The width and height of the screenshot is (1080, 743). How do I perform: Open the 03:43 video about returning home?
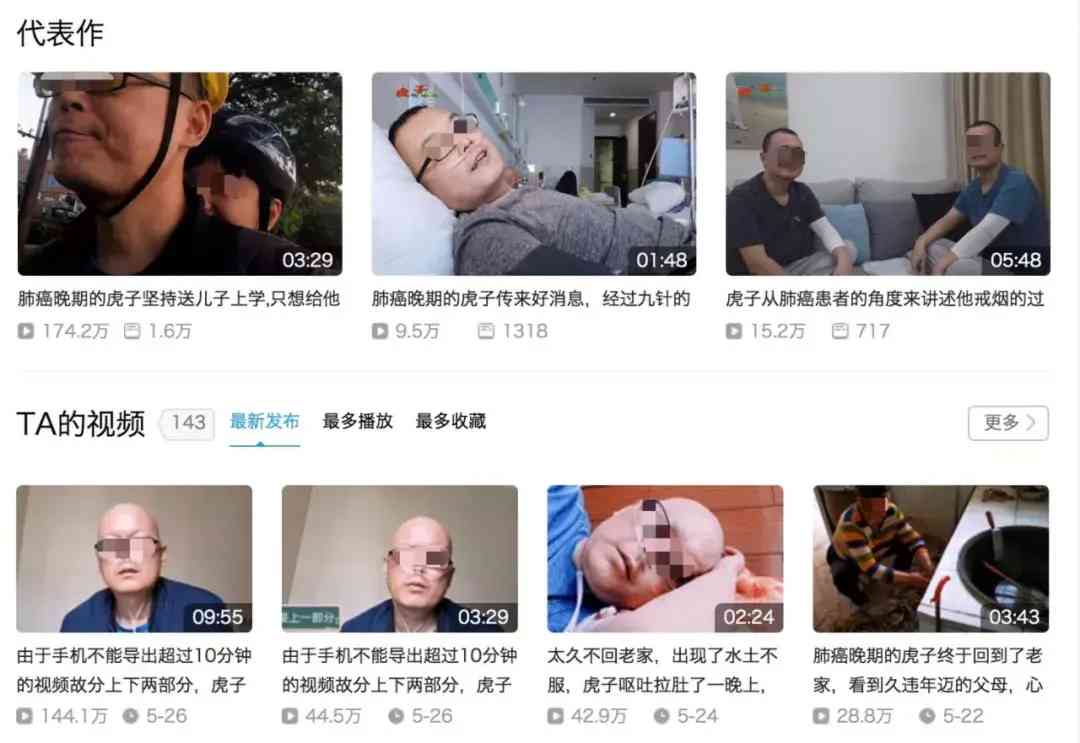(930, 558)
